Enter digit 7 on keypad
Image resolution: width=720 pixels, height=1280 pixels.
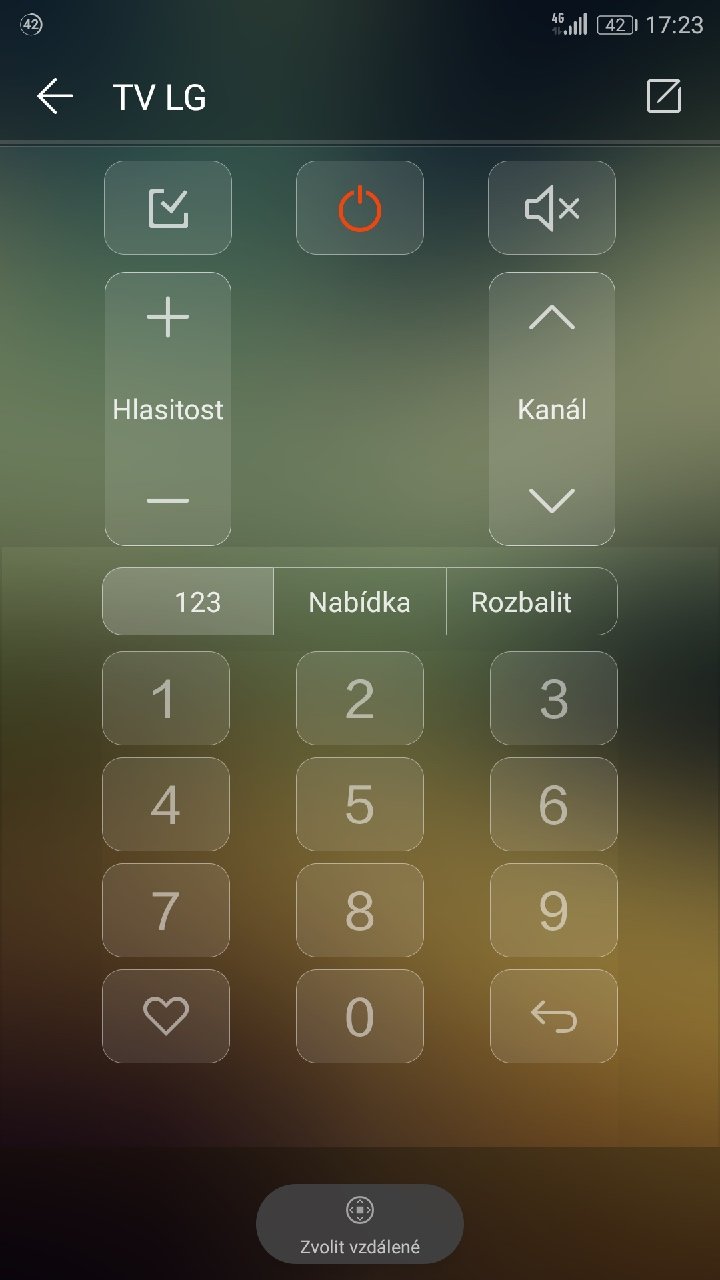(166, 910)
